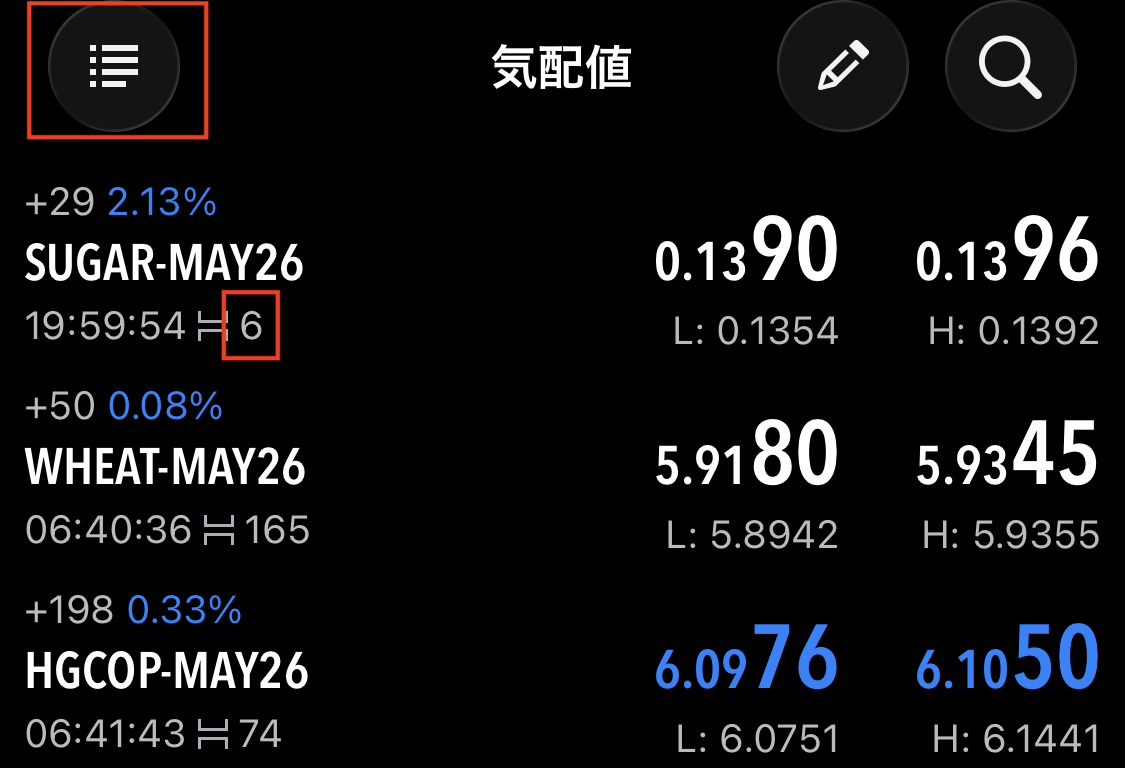1125x768 pixels.
Task: Open the SUGAR-MAY26 quote row
Action: tap(165, 264)
